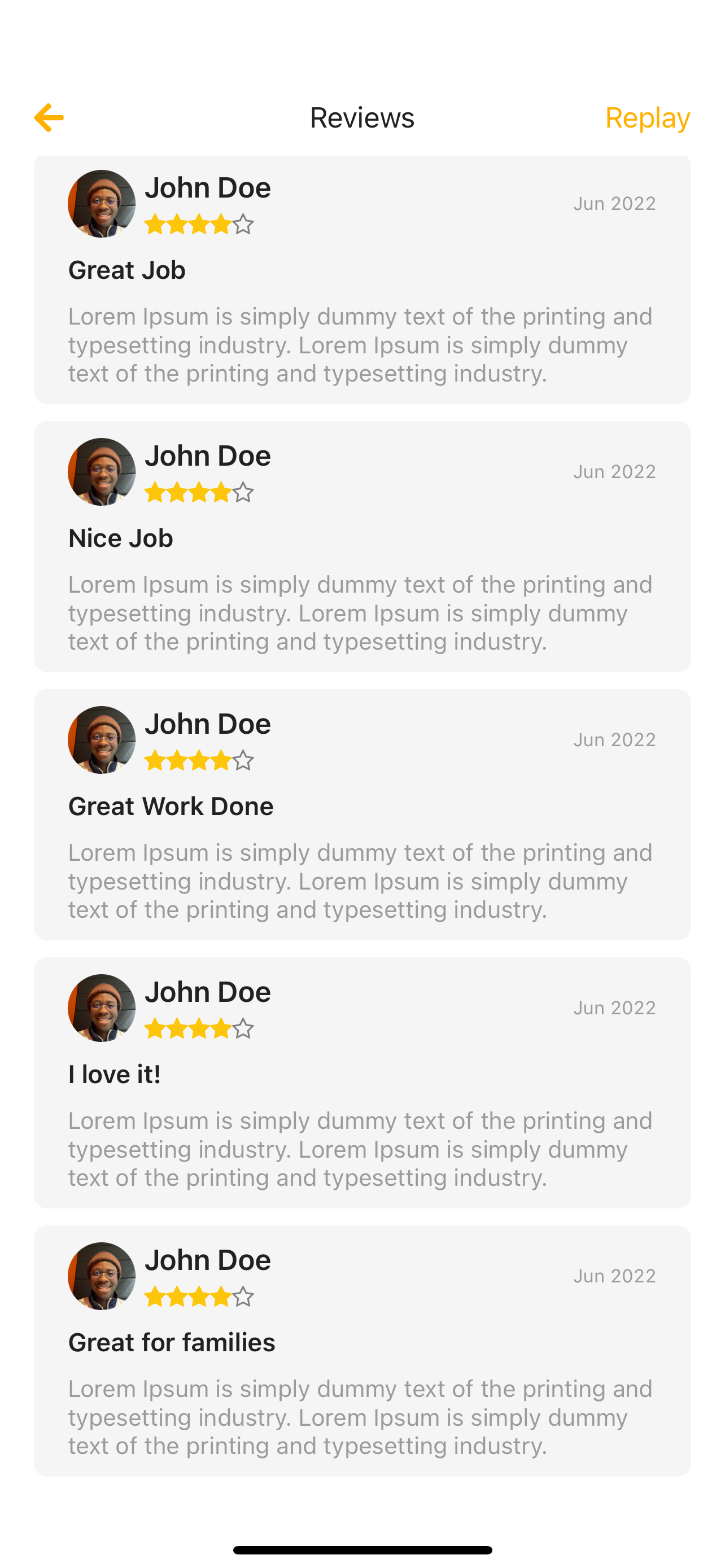Select the 'Great Work Done' review
Screen dimensions: 725x1568
[362, 814]
